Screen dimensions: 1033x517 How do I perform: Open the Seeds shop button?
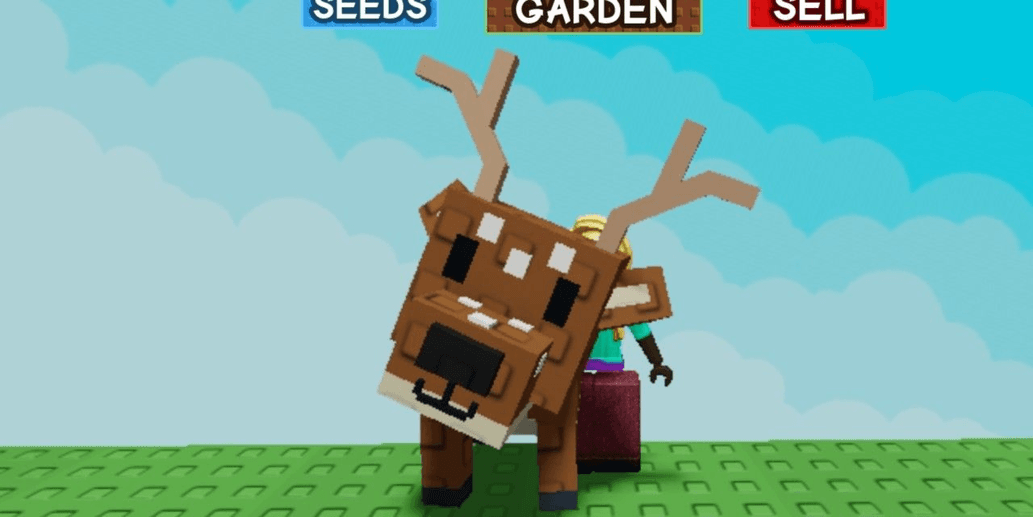370,12
